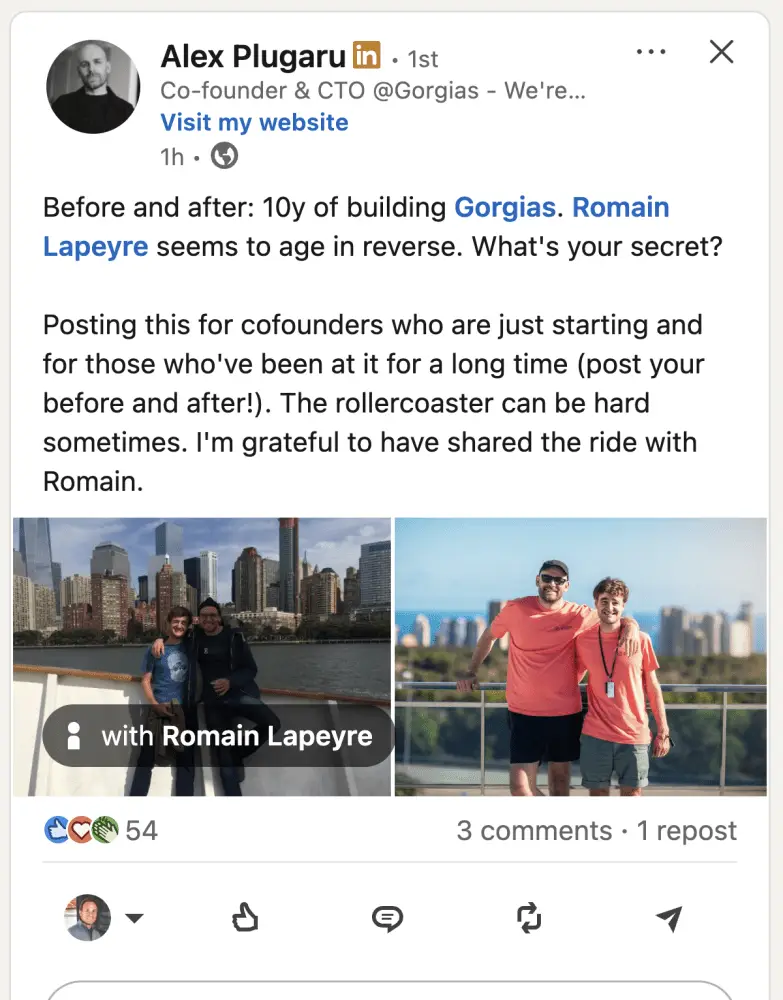The image size is (783, 1000).
Task: Tap the 'with Romain Lapeyre' photo tag
Action: (x=218, y=737)
